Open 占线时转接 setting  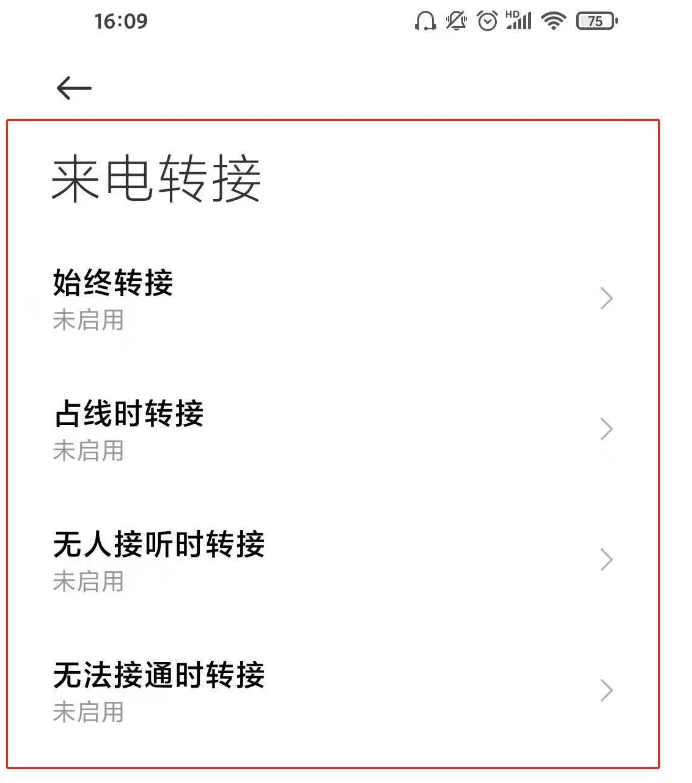pos(330,429)
